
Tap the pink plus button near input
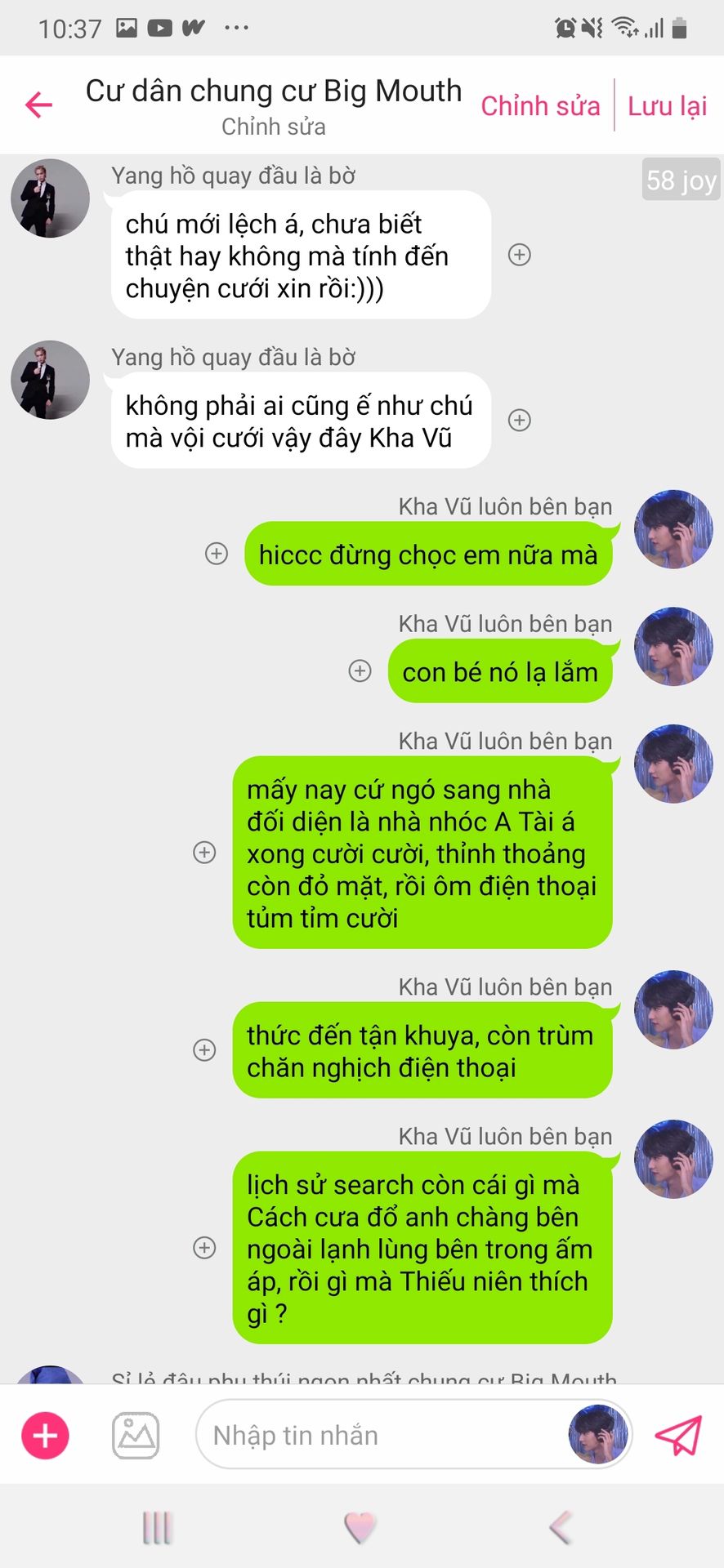click(45, 1435)
